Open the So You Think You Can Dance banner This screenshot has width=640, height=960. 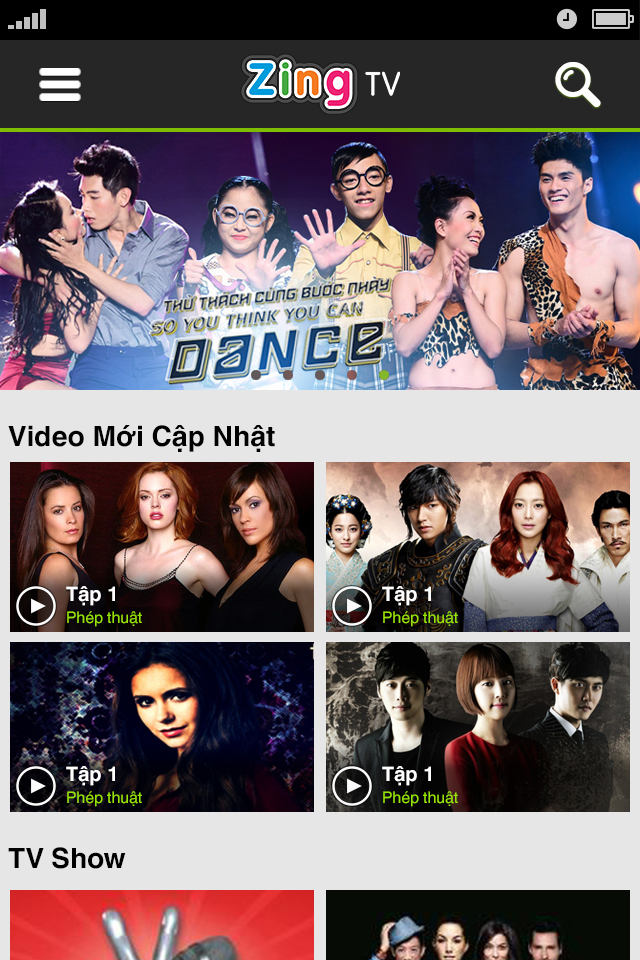click(320, 261)
